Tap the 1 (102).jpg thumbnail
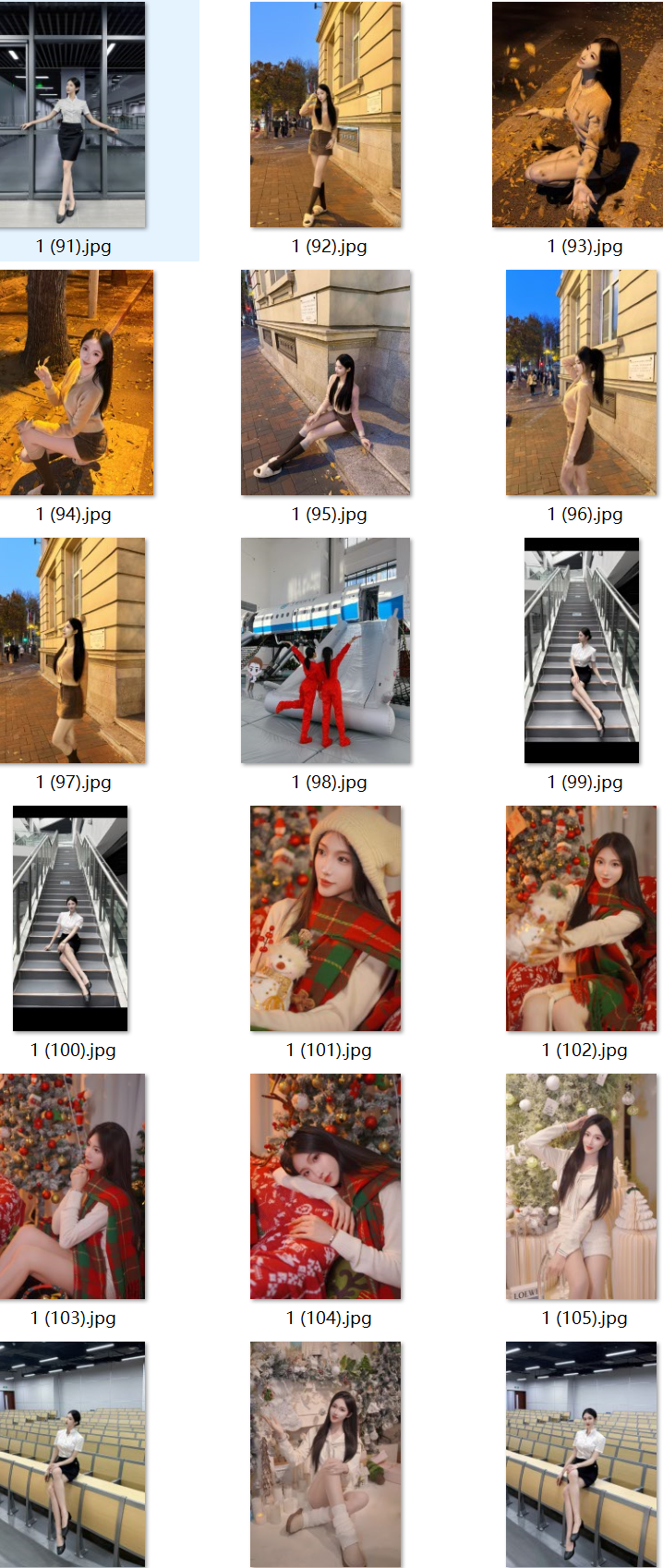The image size is (663, 1568). pos(581,918)
